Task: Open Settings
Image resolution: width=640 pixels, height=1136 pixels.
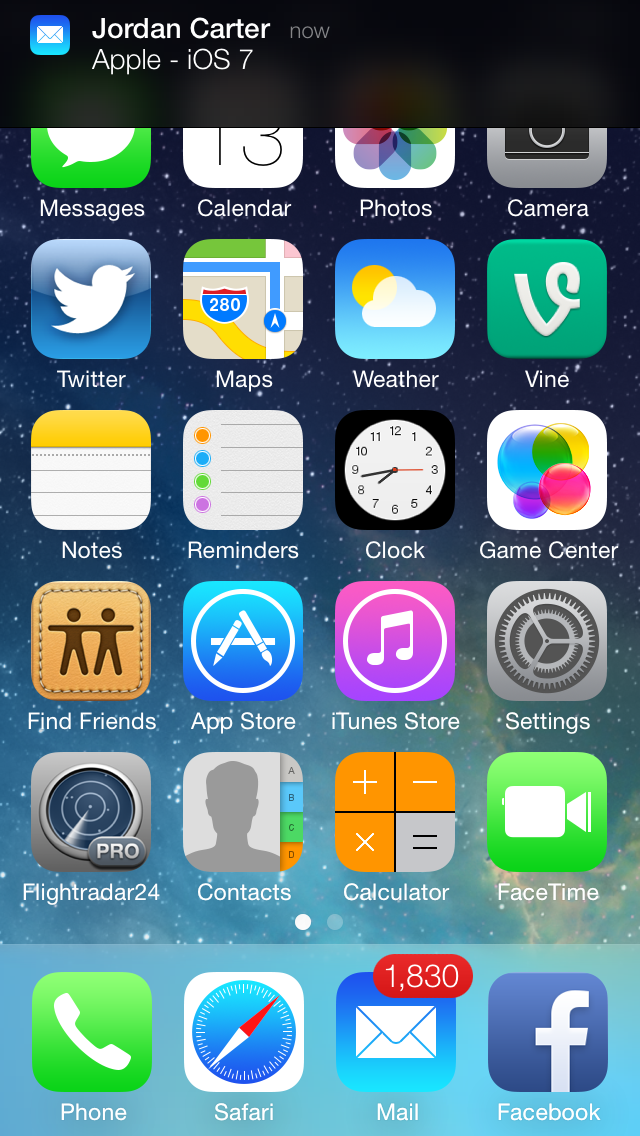Action: [x=547, y=641]
